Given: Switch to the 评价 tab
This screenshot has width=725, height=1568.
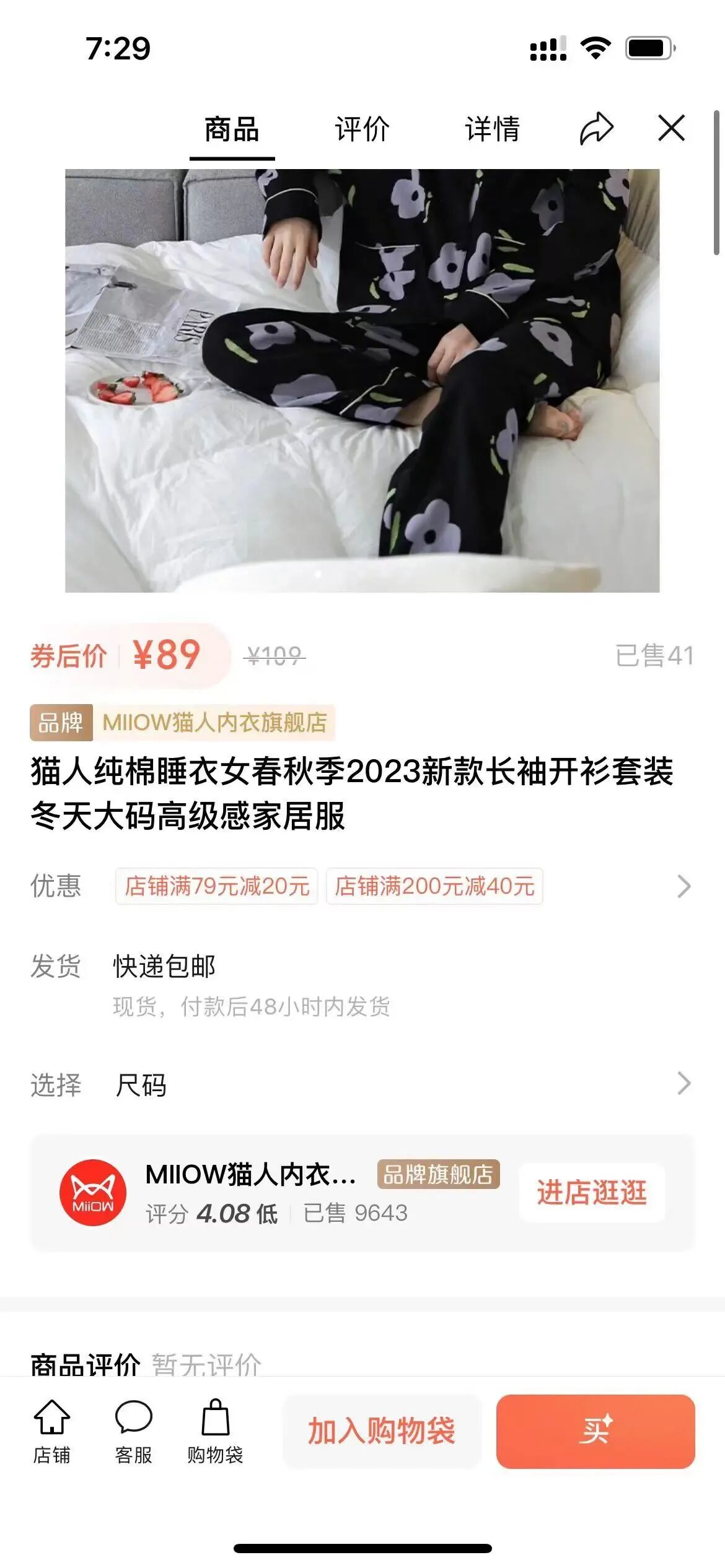Looking at the screenshot, I should pyautogui.click(x=362, y=129).
